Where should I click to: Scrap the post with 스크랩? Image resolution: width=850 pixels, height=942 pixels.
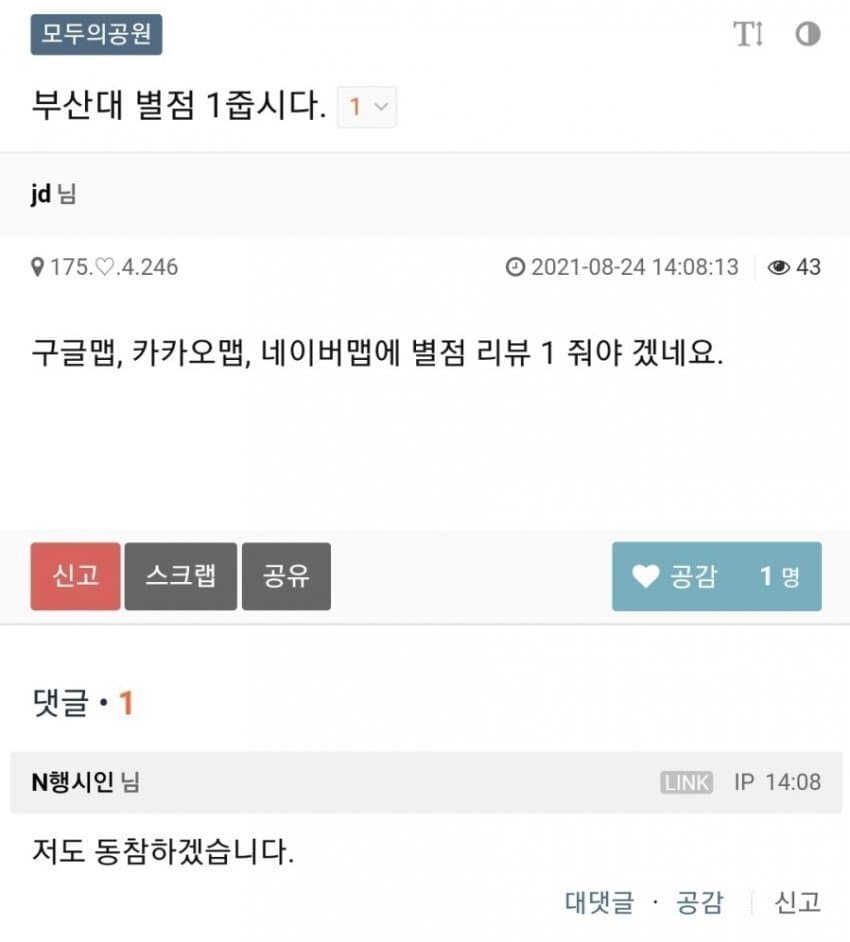tap(180, 576)
